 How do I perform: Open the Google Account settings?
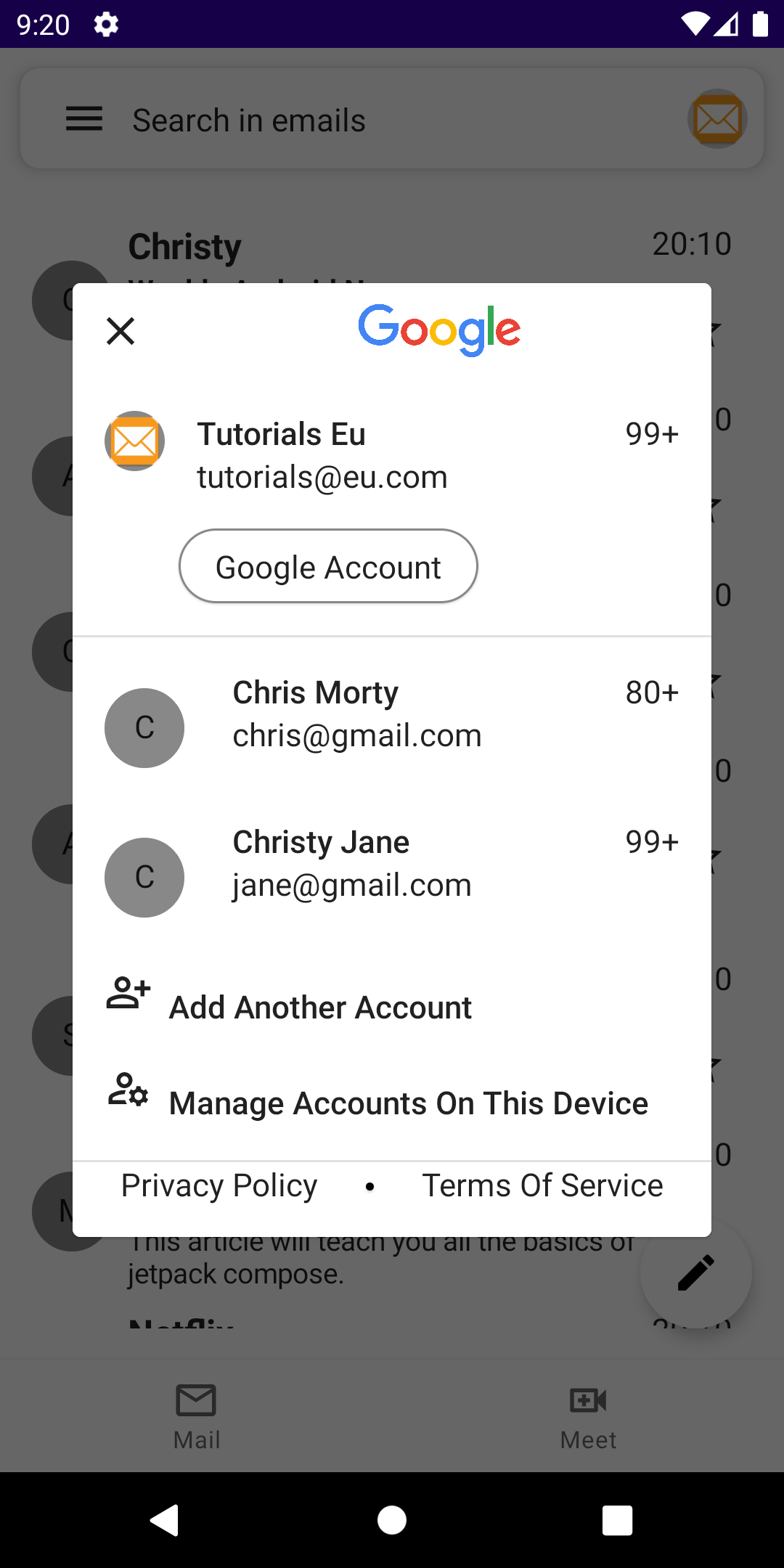coord(327,566)
